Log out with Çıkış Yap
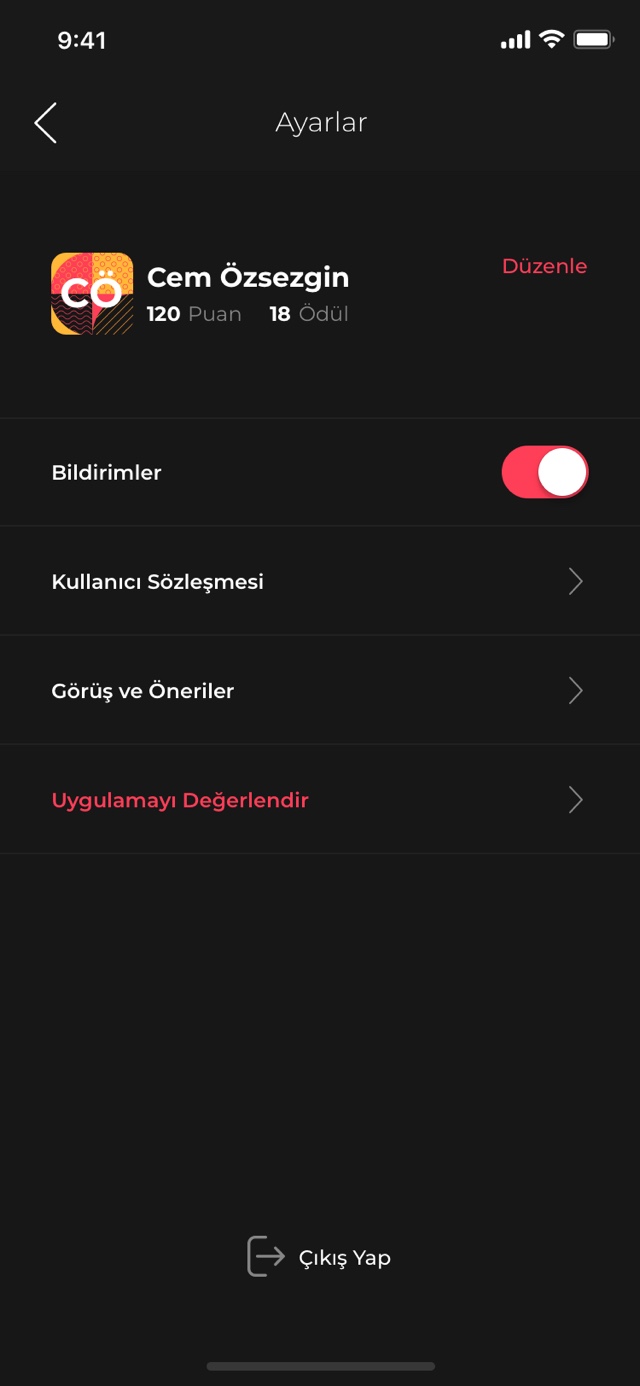The height and width of the screenshot is (1386, 640). click(320, 1257)
